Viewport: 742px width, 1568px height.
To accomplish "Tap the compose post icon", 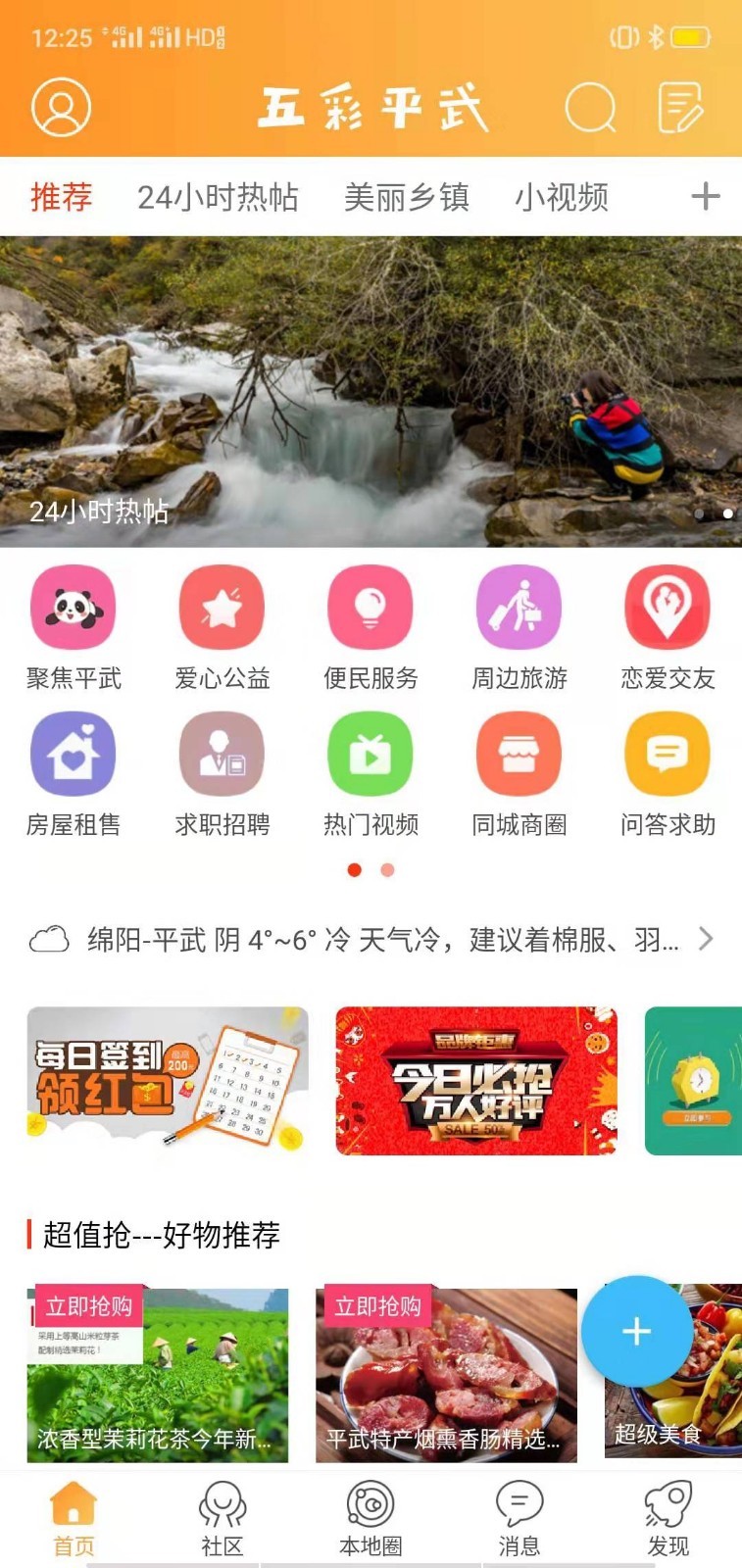I will click(x=681, y=108).
